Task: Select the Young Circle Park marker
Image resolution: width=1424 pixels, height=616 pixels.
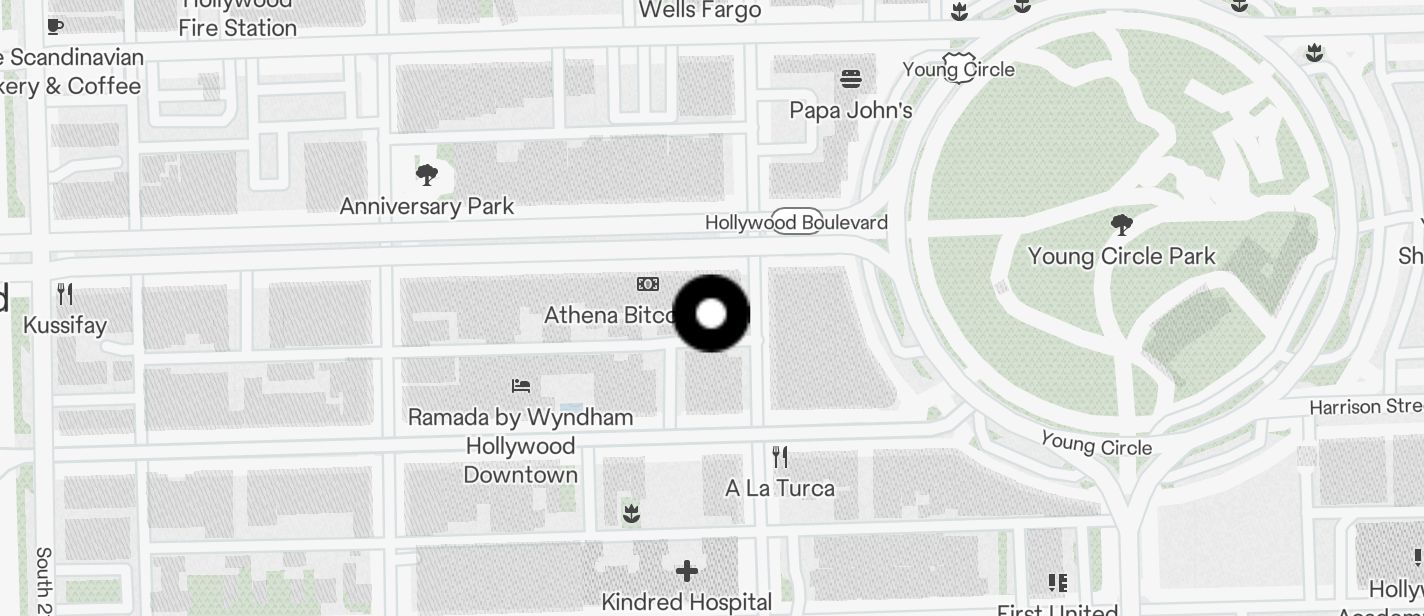Action: [1122, 225]
